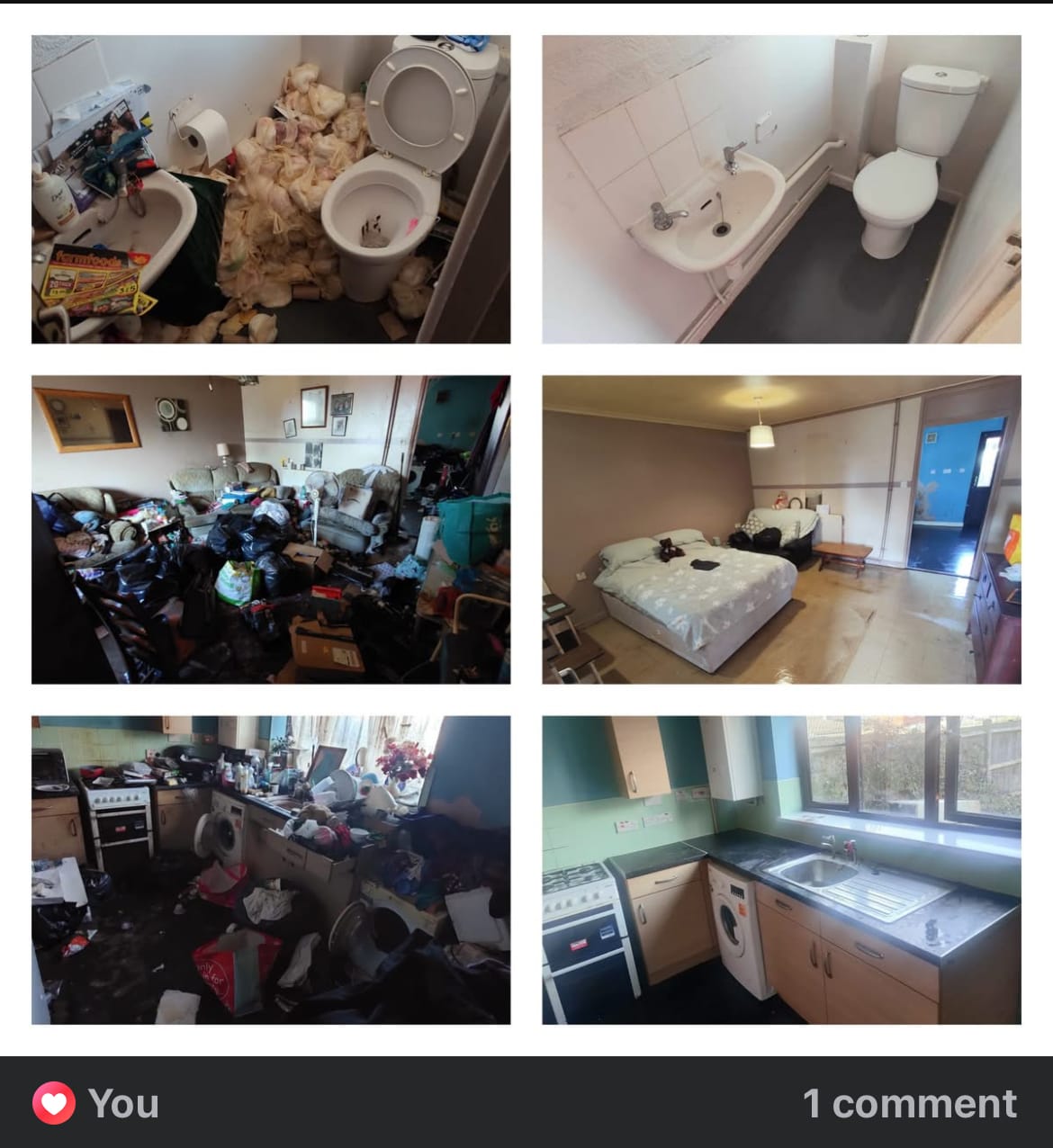The width and height of the screenshot is (1053, 1148).
Task: Open the reactions list showing You
Action: point(97,1103)
